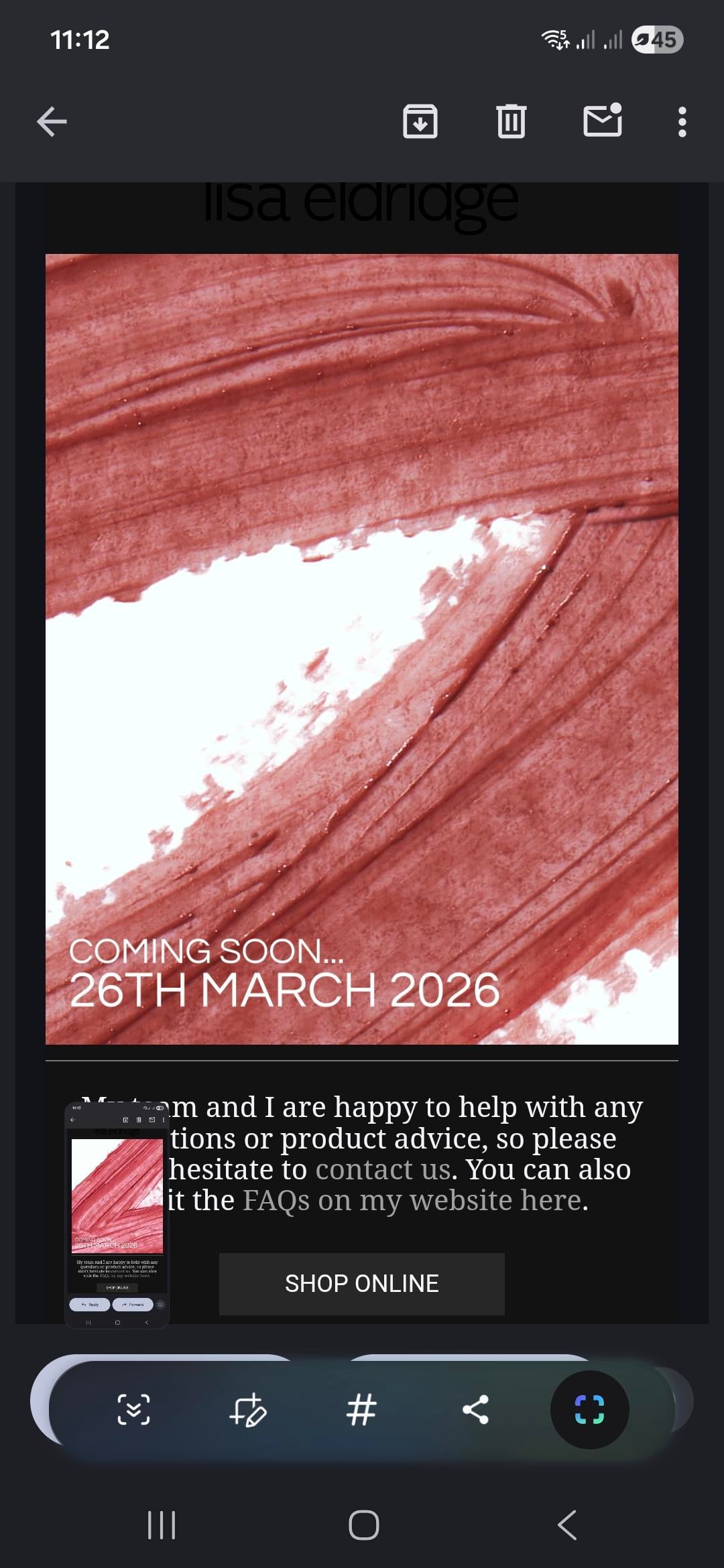Add a hashtag tag to the screenshot
Viewport: 724px width, 1568px height.
click(361, 1409)
